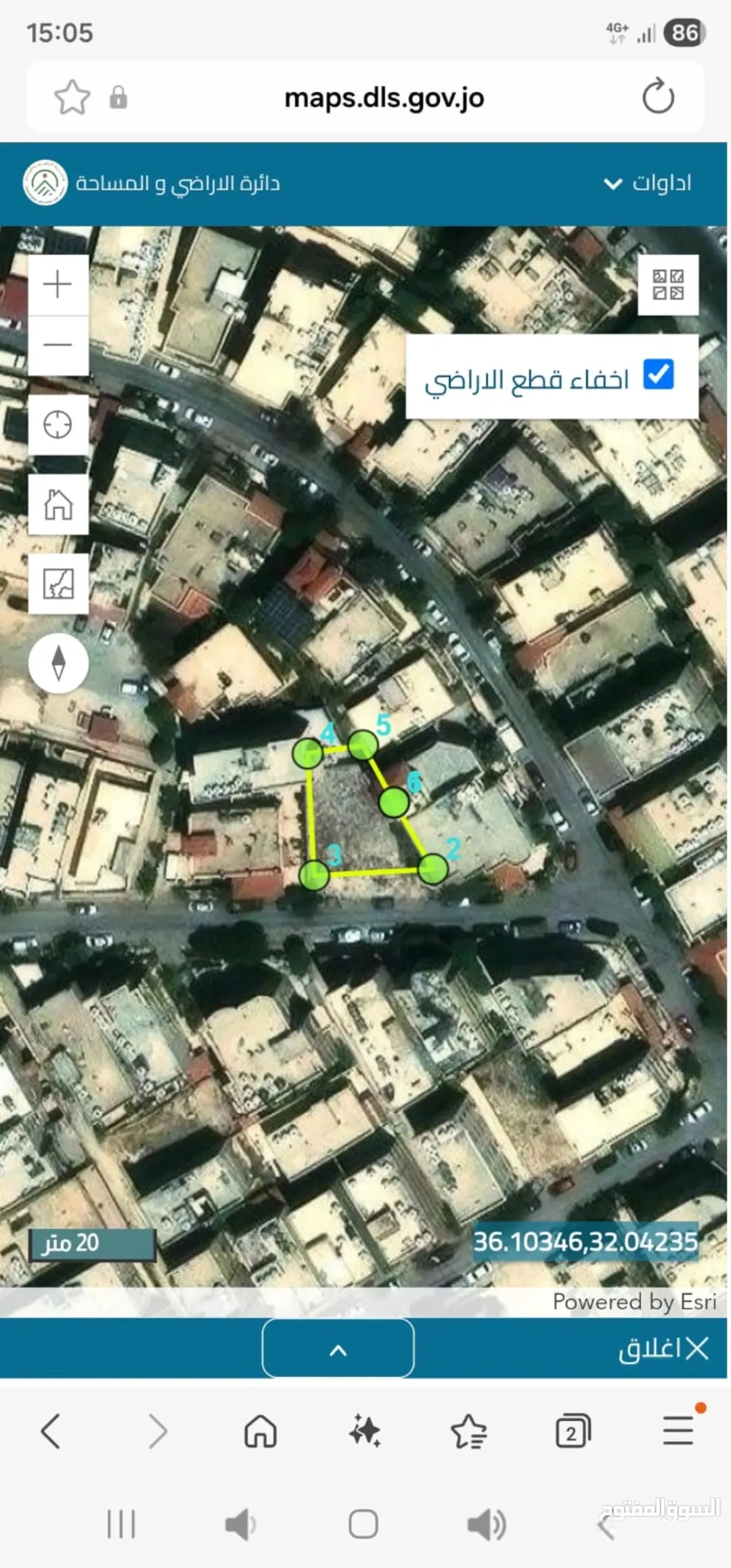Open the map measurement tool
The width and height of the screenshot is (731, 1568).
tap(58, 584)
